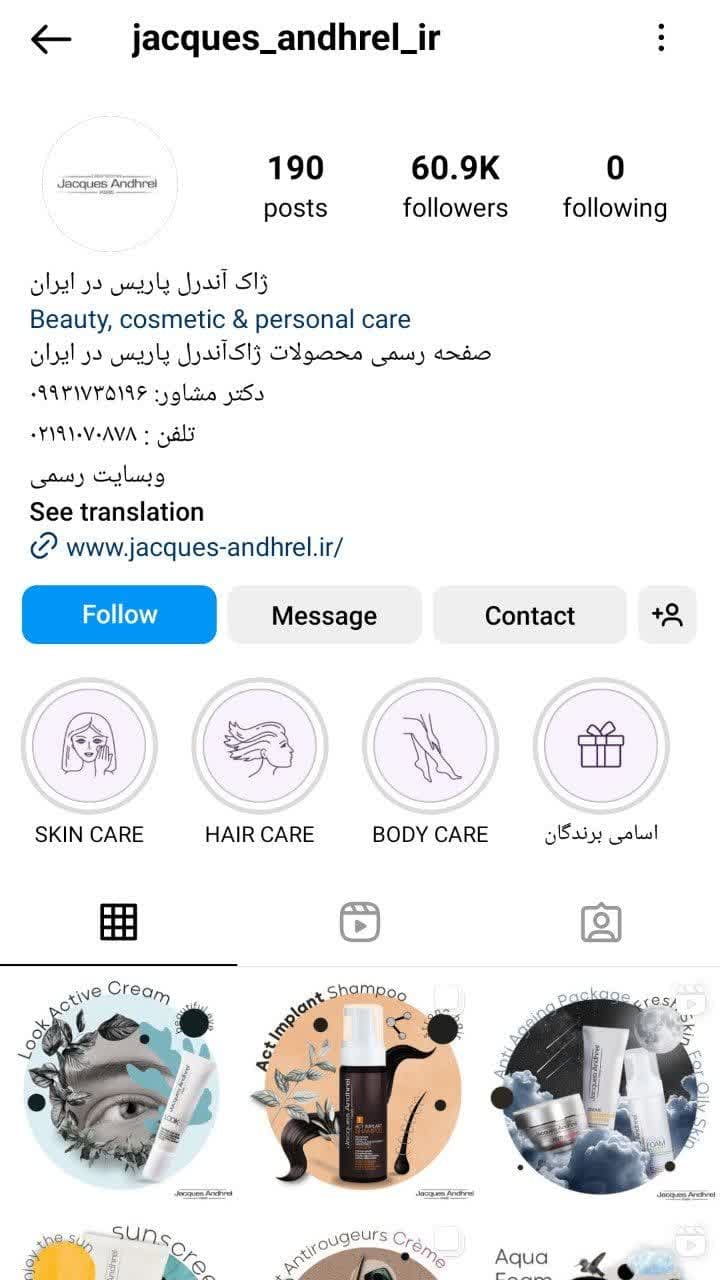Open the HAIR CARE story highlight
This screenshot has height=1280, width=720.
click(260, 746)
